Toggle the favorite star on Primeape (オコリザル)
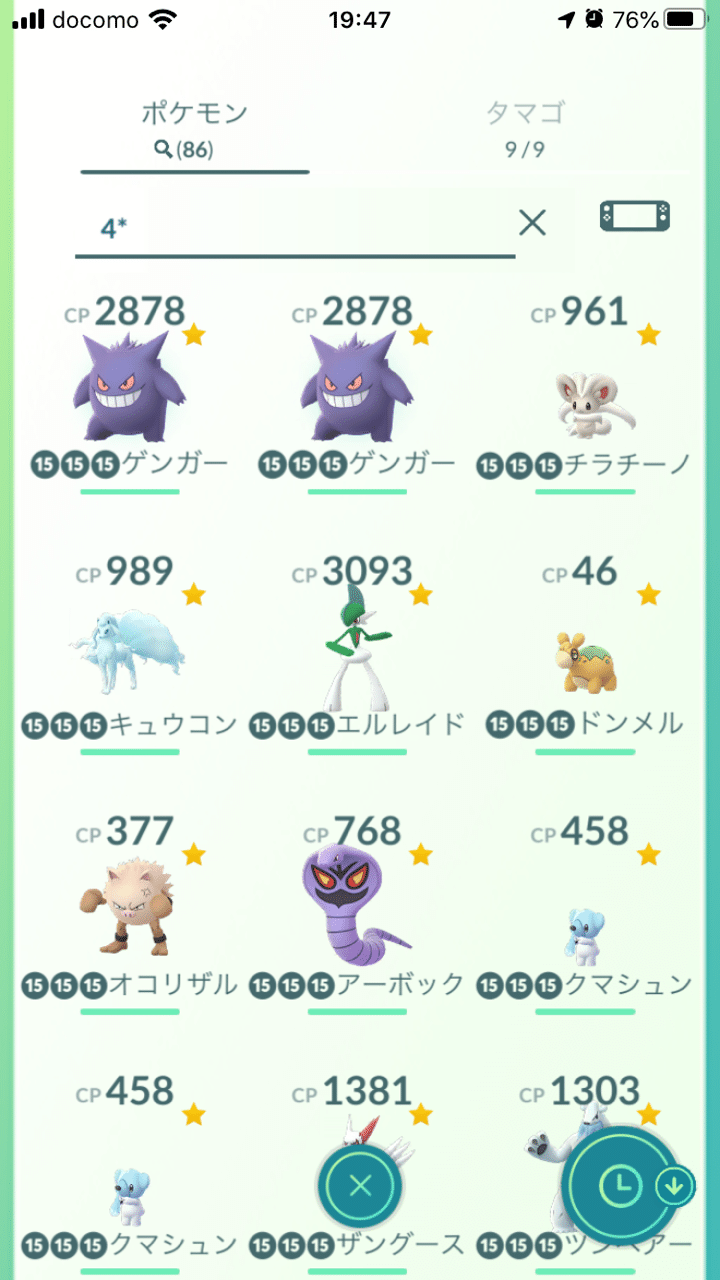The height and width of the screenshot is (1280, 720). 195,852
